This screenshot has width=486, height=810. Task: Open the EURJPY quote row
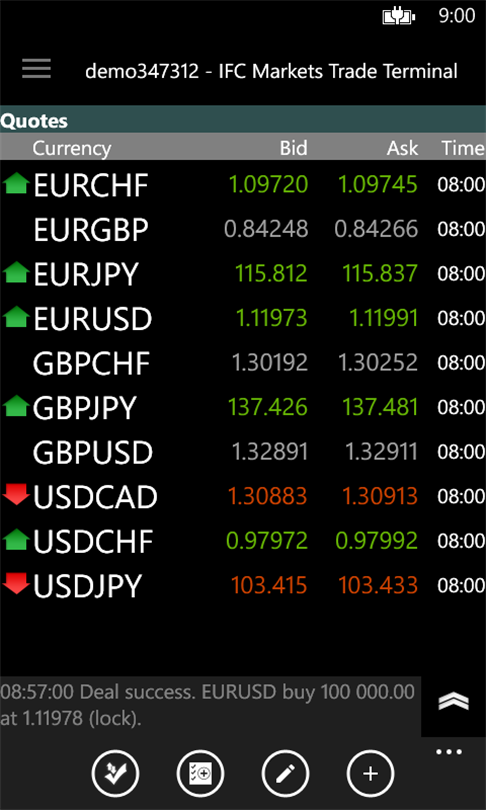243,273
